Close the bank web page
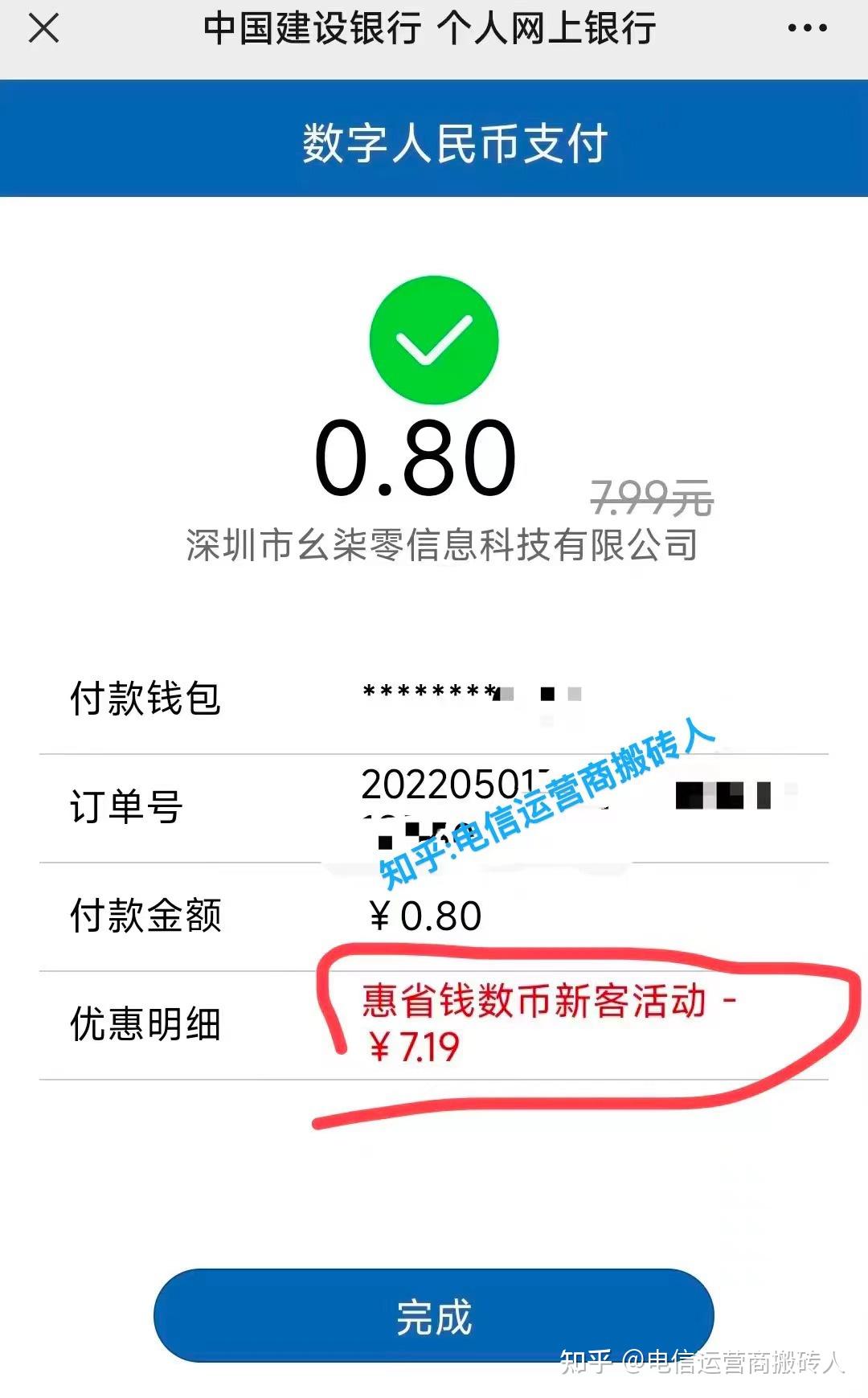The width and height of the screenshot is (868, 1398). 43,28
